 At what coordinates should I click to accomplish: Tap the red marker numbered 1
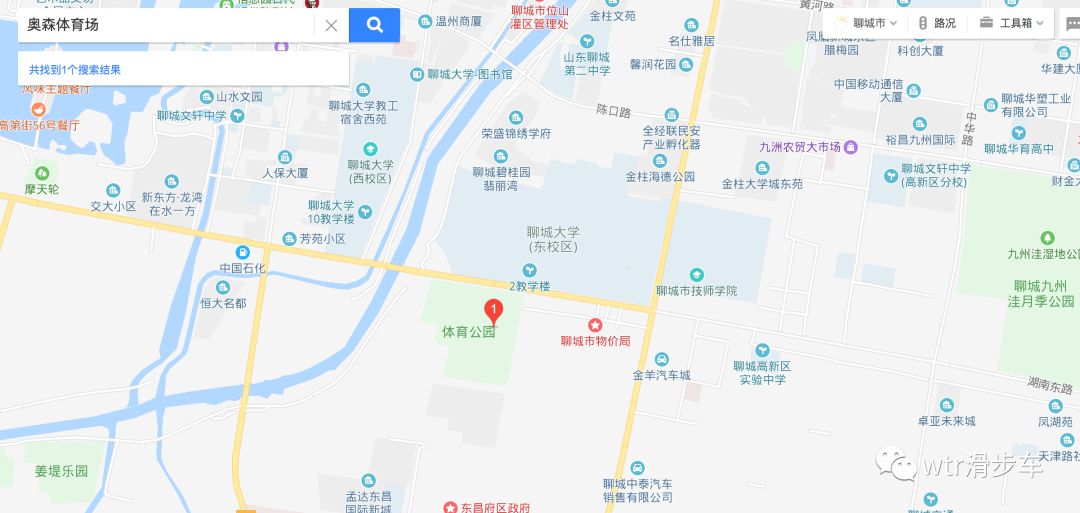point(493,311)
